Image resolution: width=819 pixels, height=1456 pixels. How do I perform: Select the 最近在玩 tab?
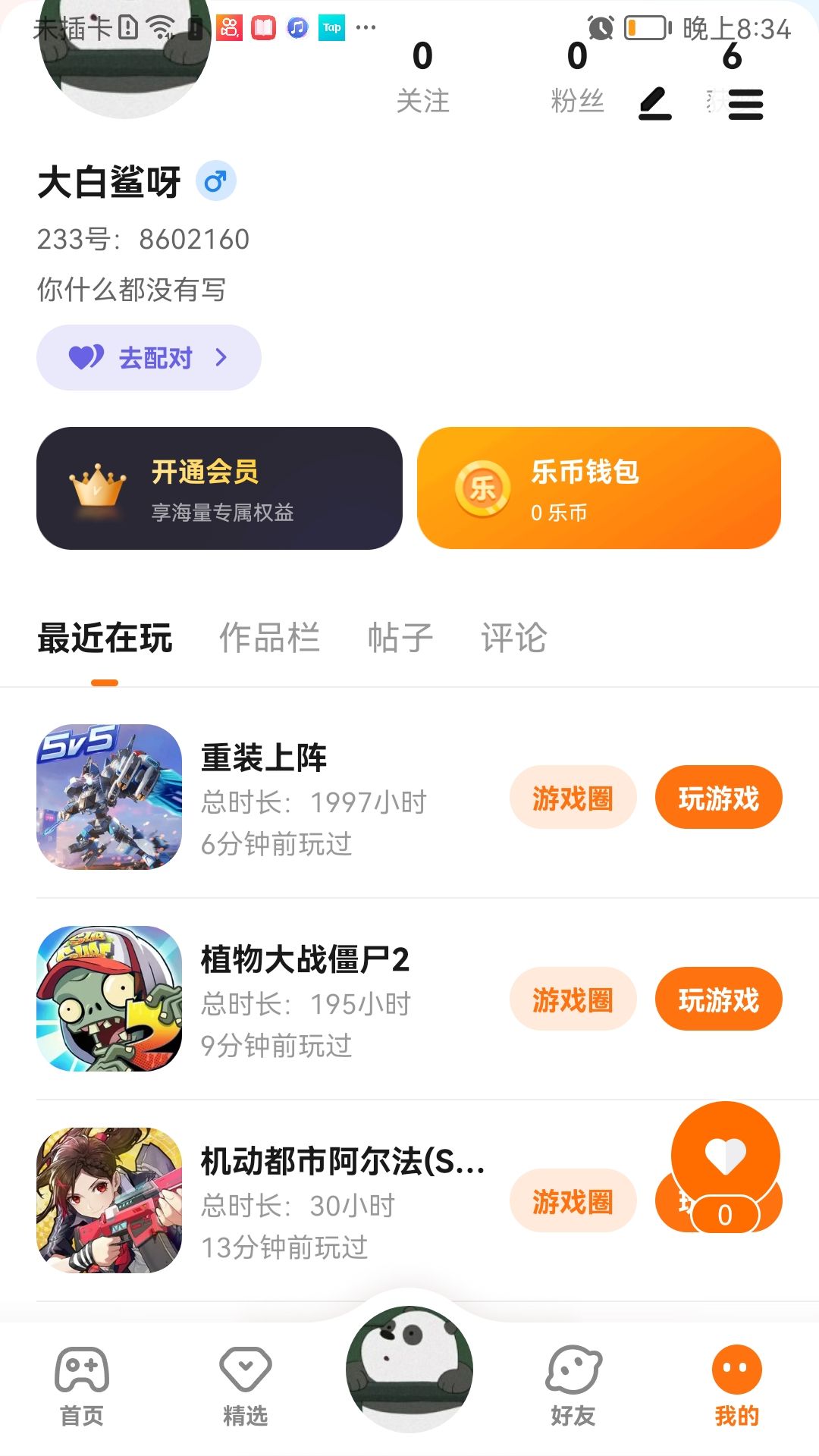point(105,638)
